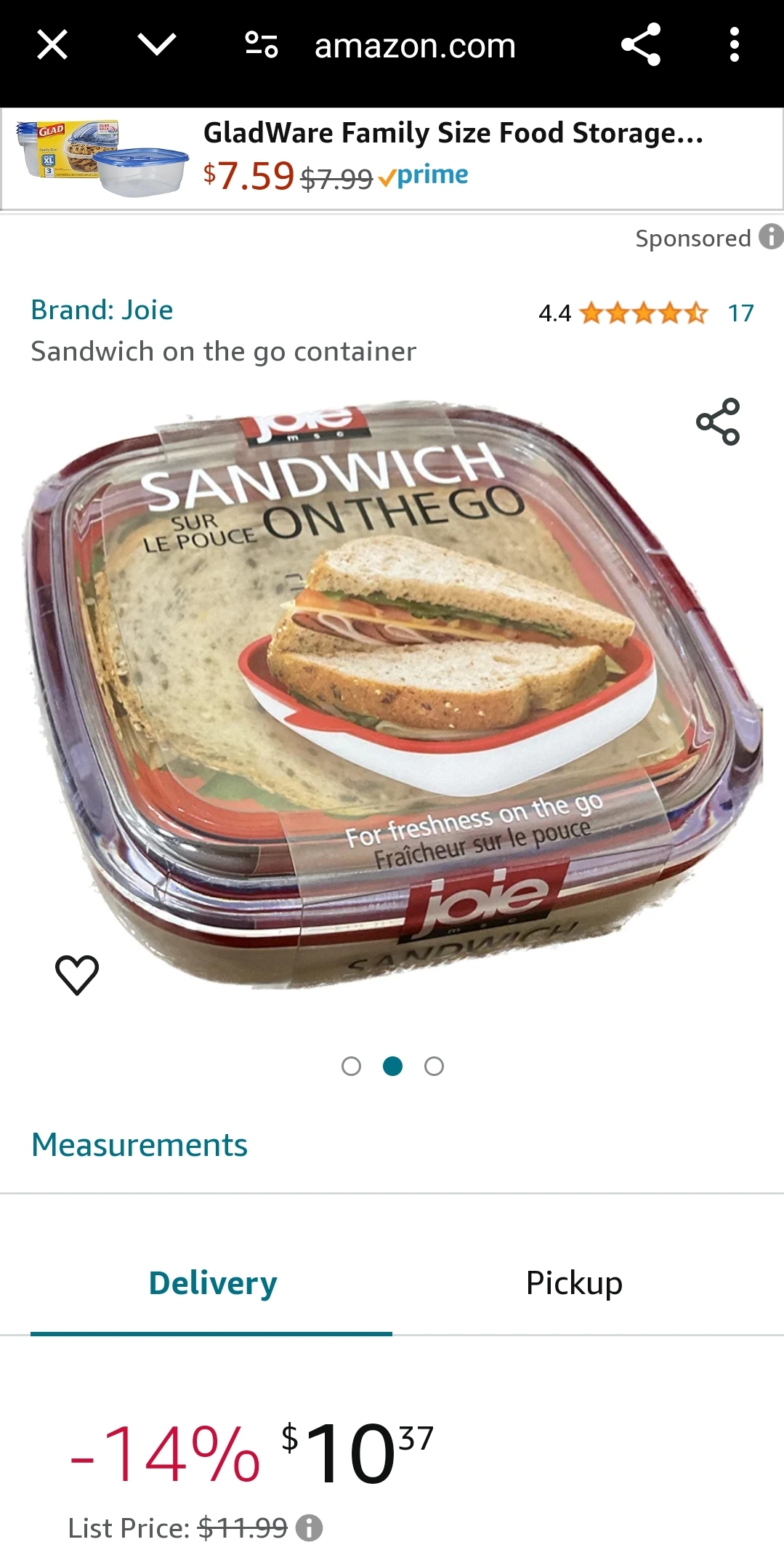Share the page from the browser toolbar
Screen dimensions: 784x1558
[x=641, y=45]
